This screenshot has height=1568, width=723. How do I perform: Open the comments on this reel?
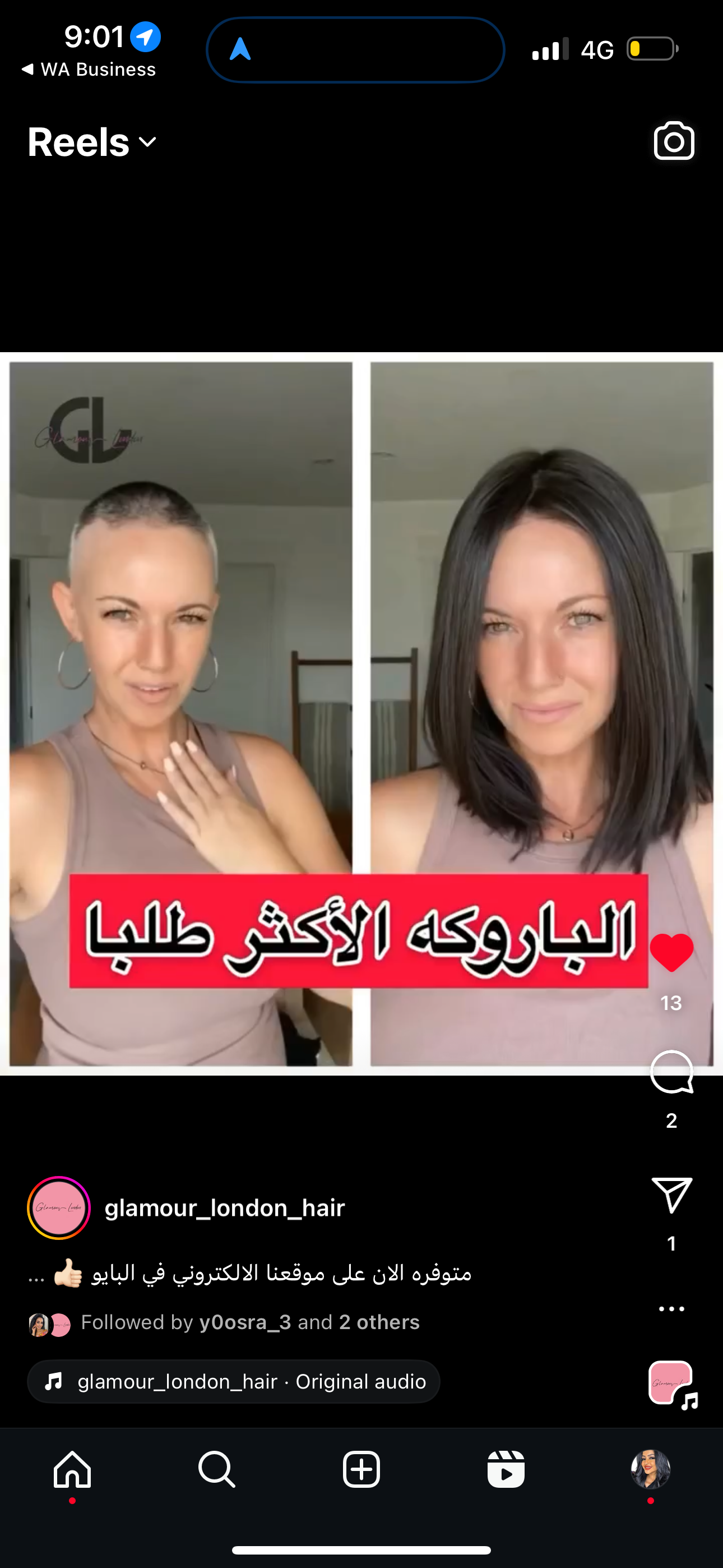coord(671,1072)
